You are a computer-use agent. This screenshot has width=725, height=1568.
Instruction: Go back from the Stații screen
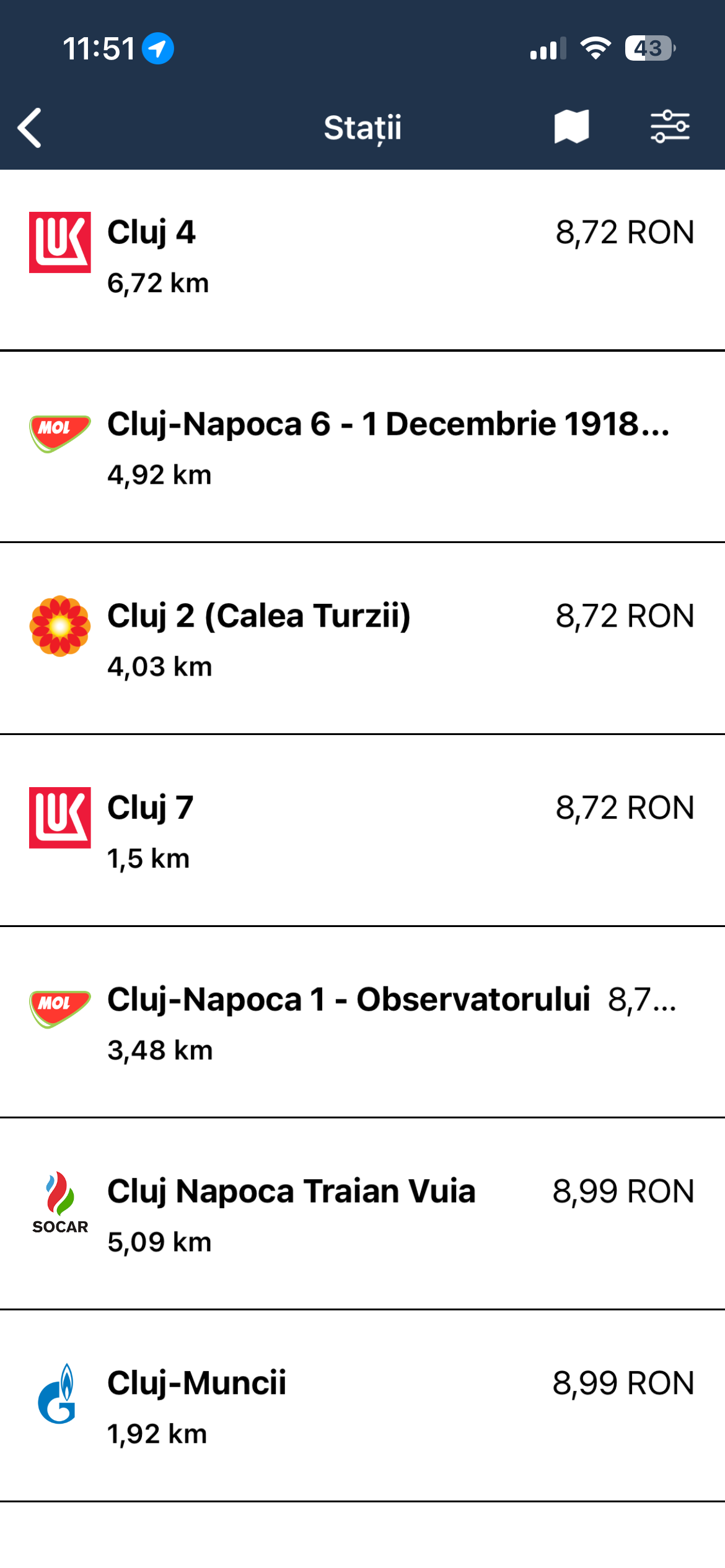pos(30,128)
